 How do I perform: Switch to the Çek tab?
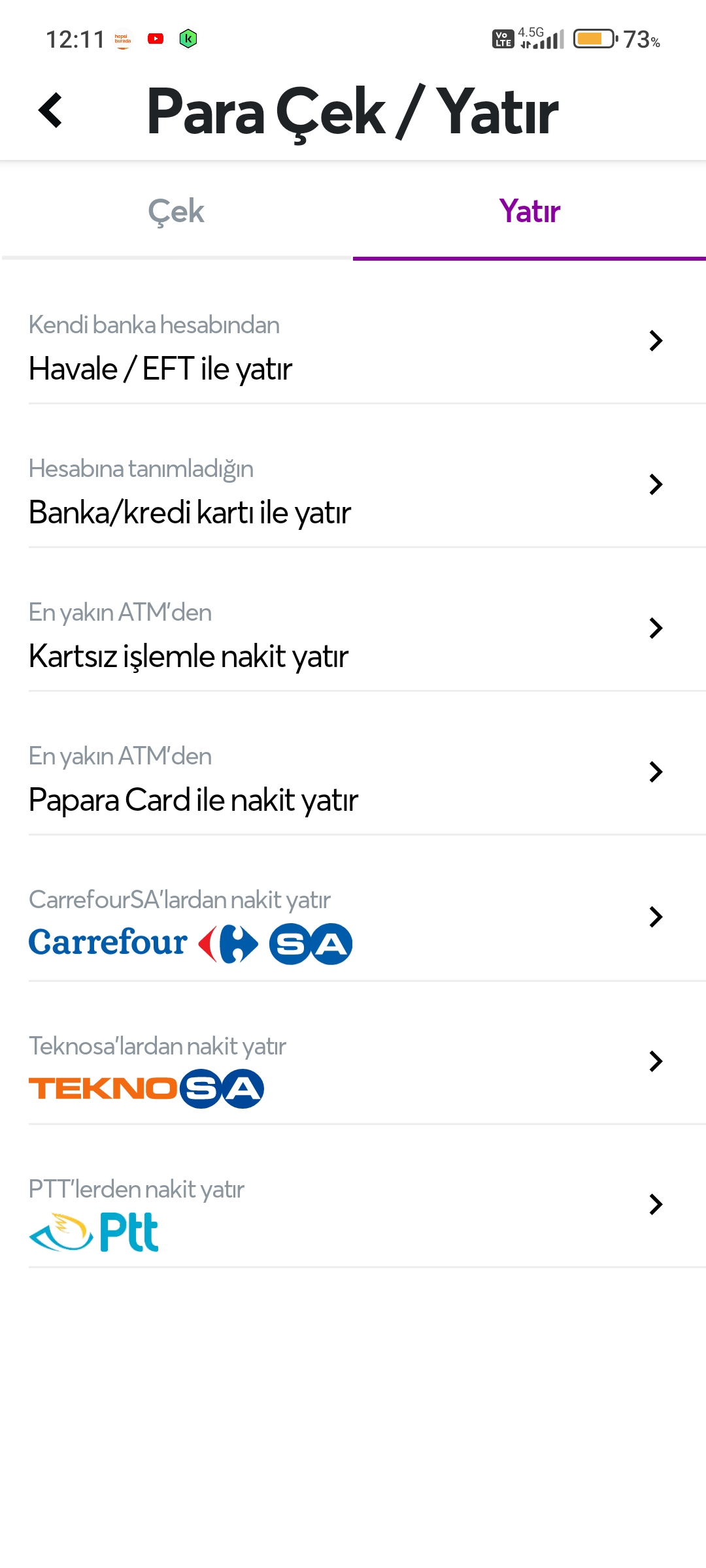coord(176,212)
